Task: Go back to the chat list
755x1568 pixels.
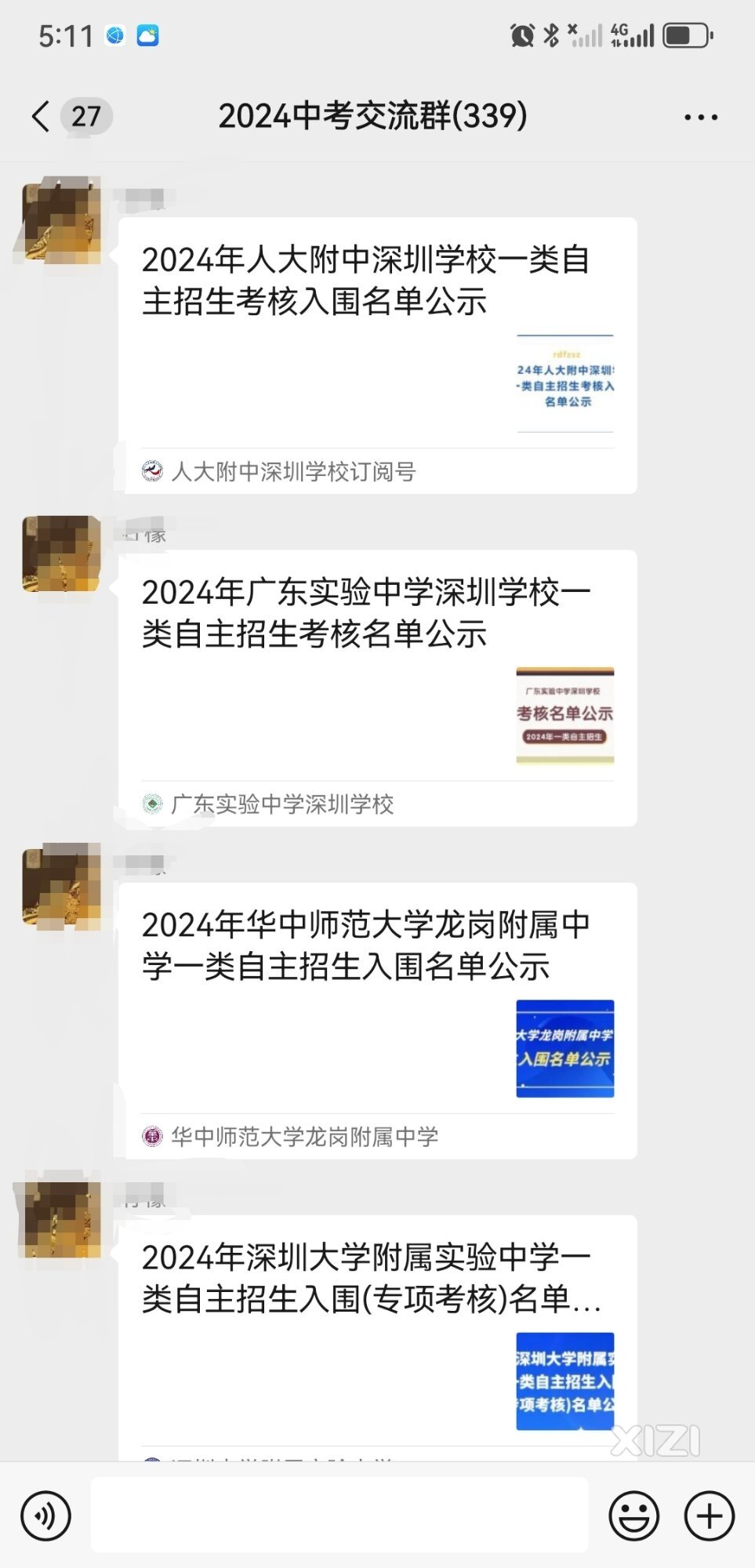Action: [x=41, y=117]
